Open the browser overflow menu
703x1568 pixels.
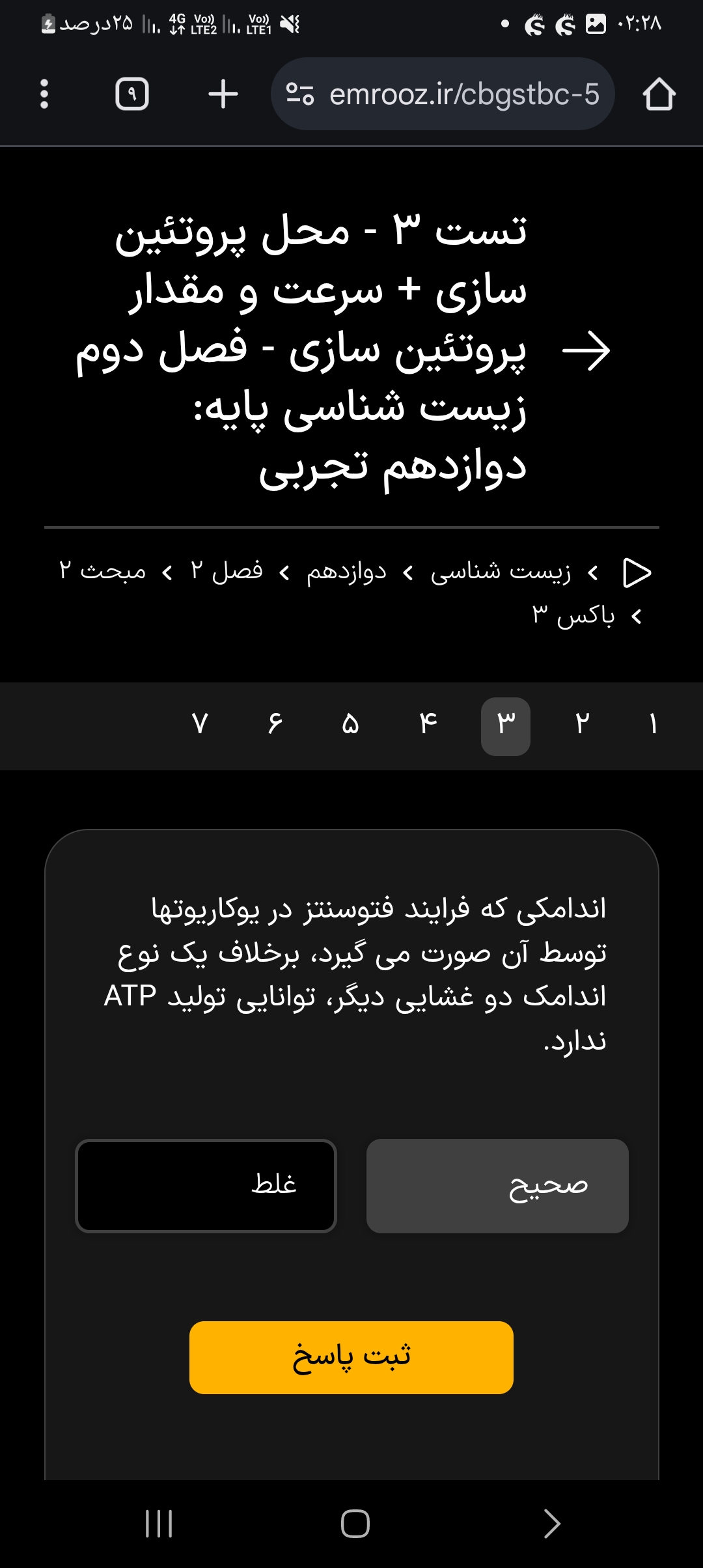[x=44, y=94]
